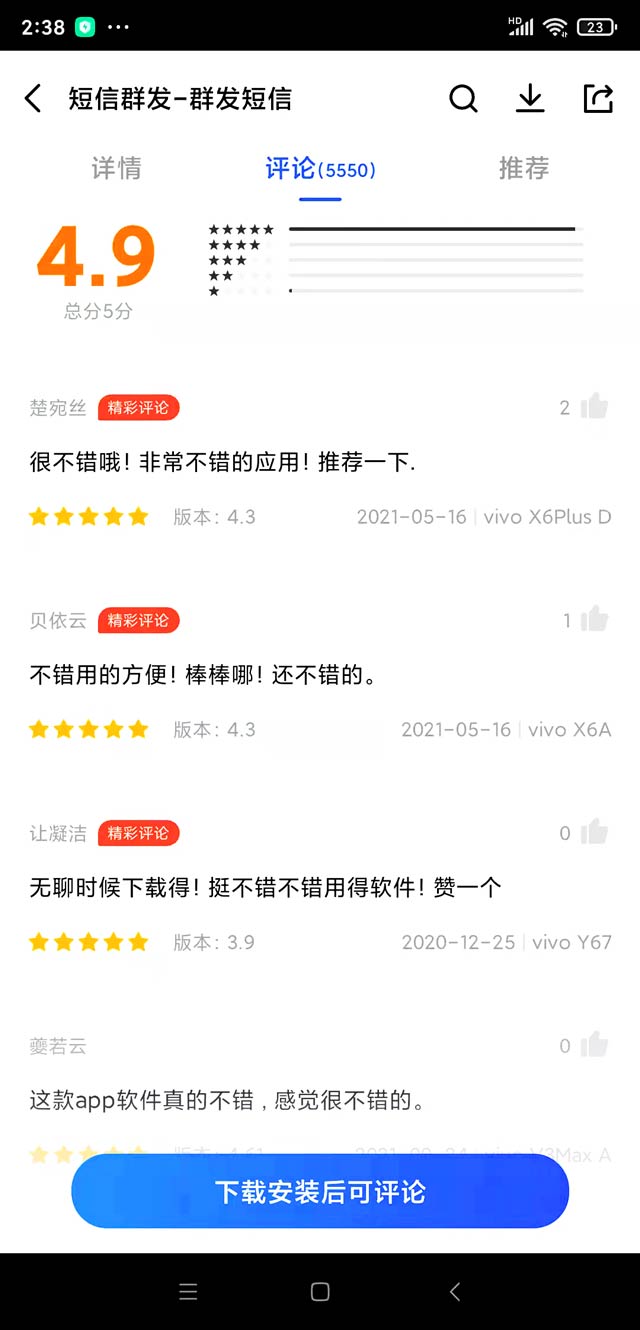The width and height of the screenshot is (640, 1330).
Task: Switch to the 详情 tab
Action: tap(117, 169)
